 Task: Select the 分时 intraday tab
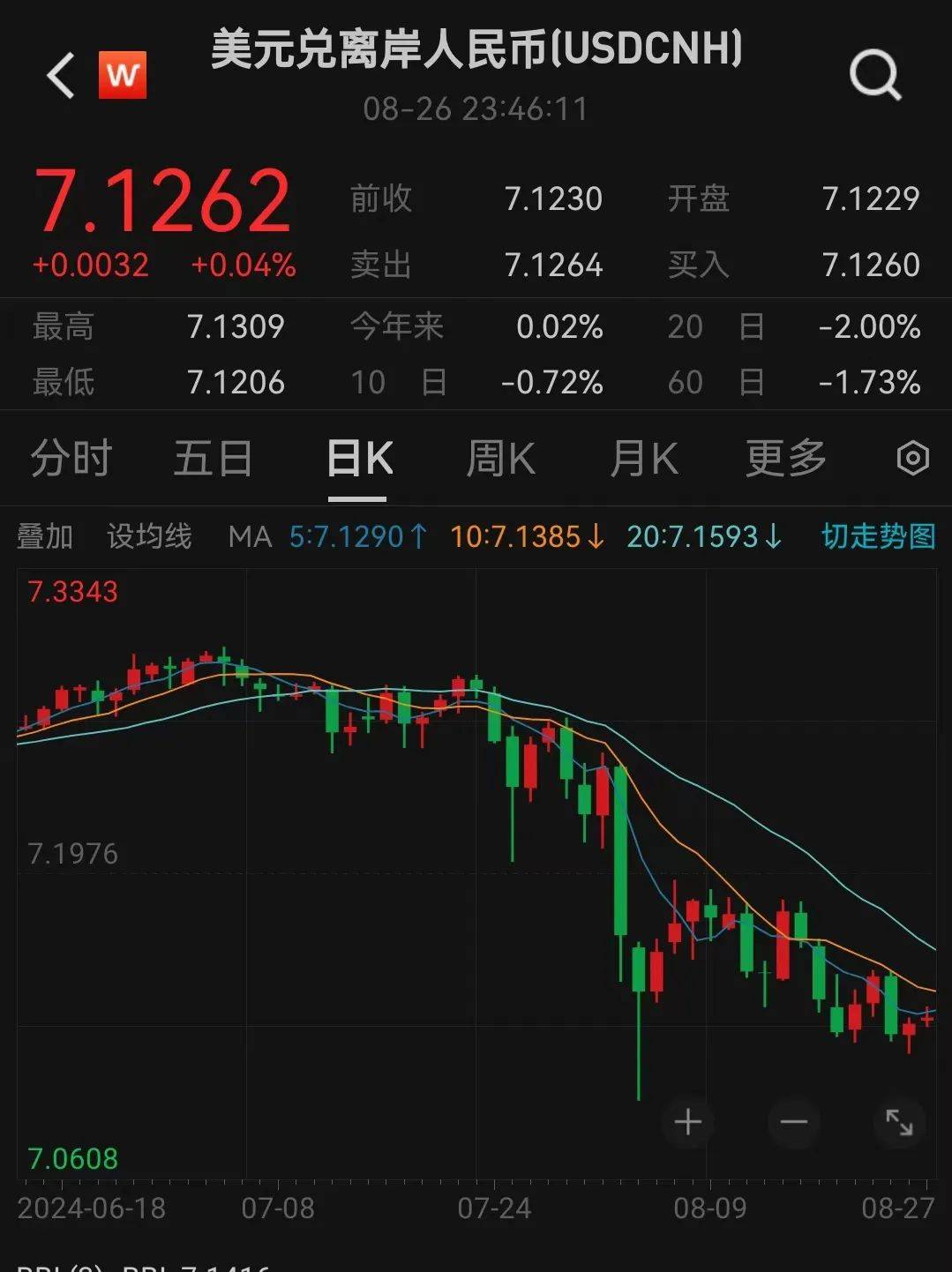[71, 458]
